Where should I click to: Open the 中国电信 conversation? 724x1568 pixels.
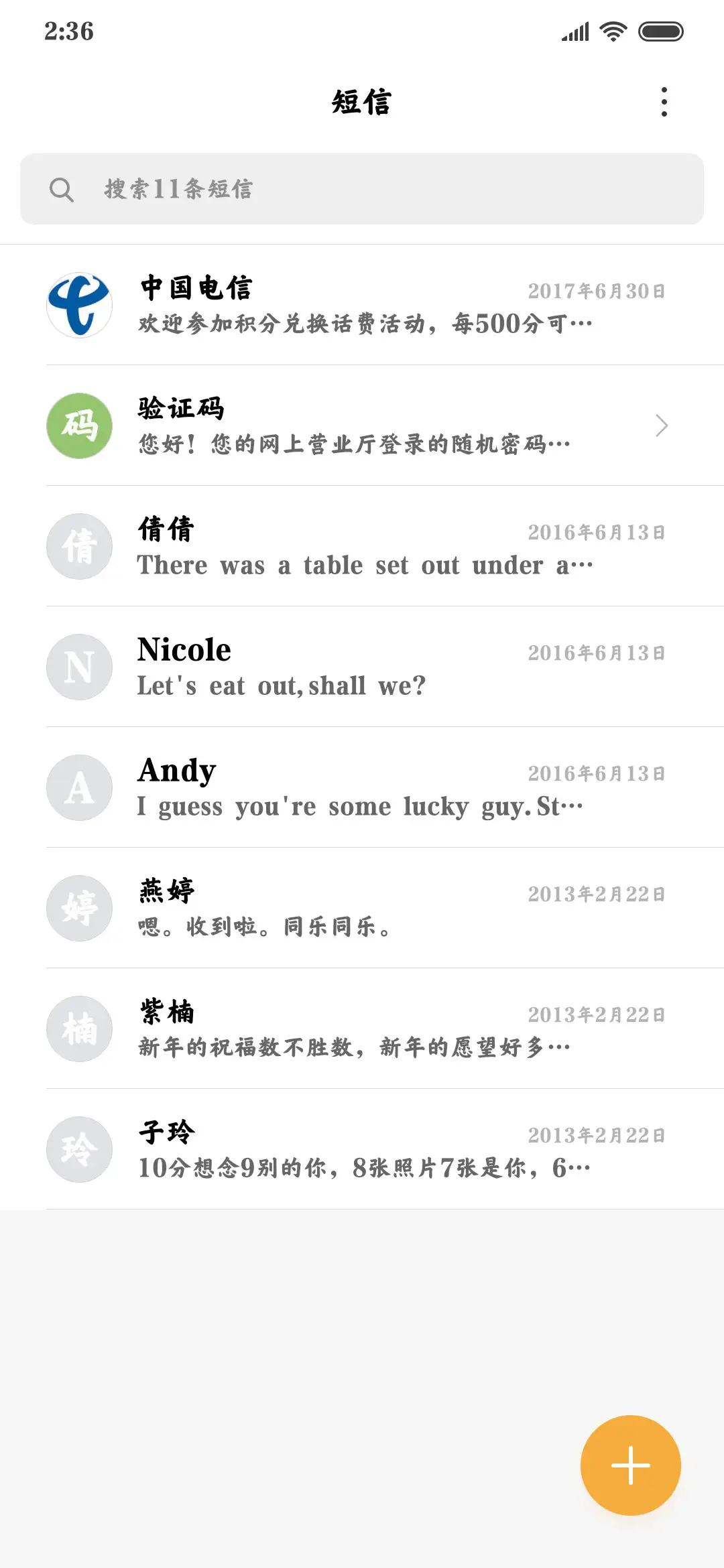[362, 305]
